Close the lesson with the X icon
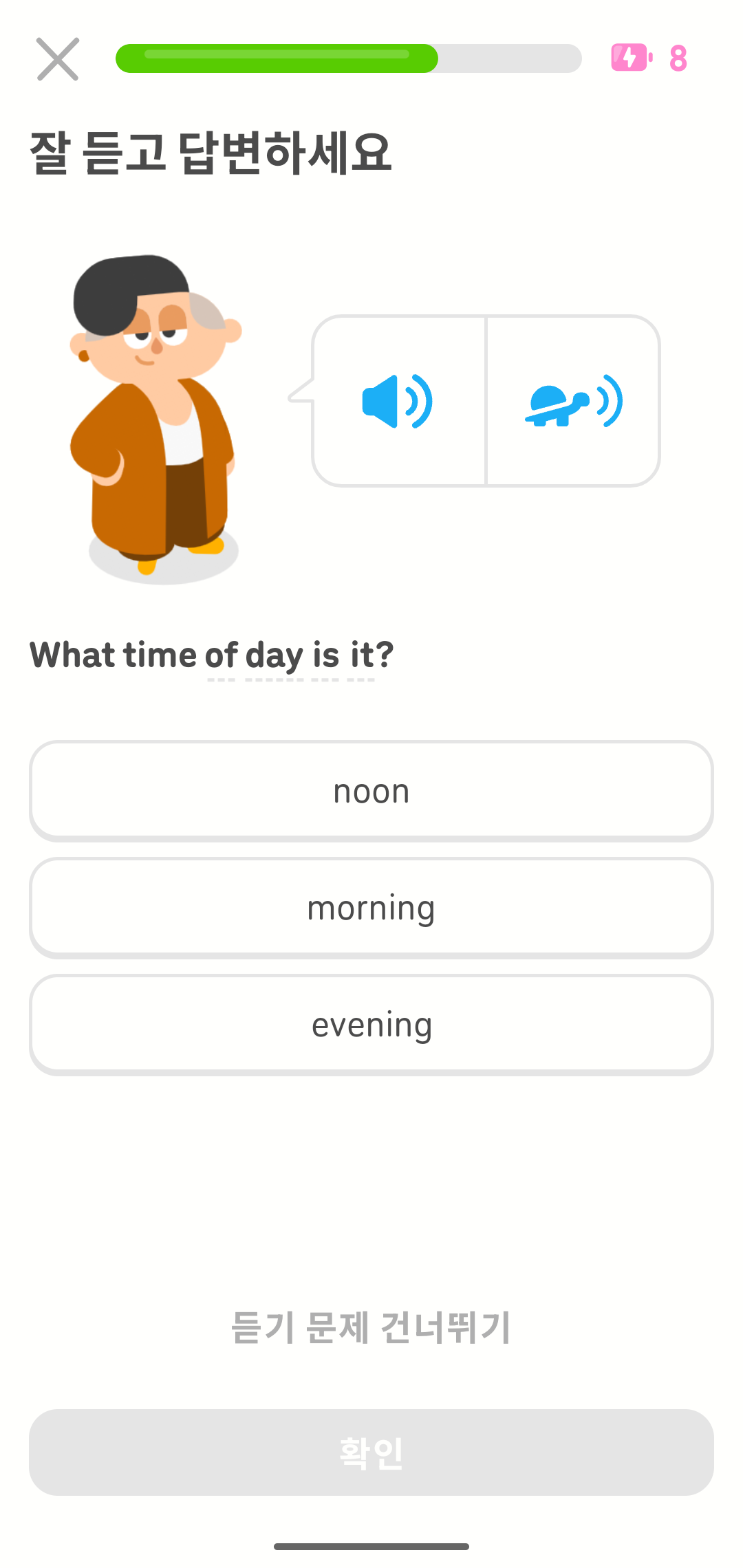Image resolution: width=743 pixels, height=1568 pixels. (x=58, y=59)
